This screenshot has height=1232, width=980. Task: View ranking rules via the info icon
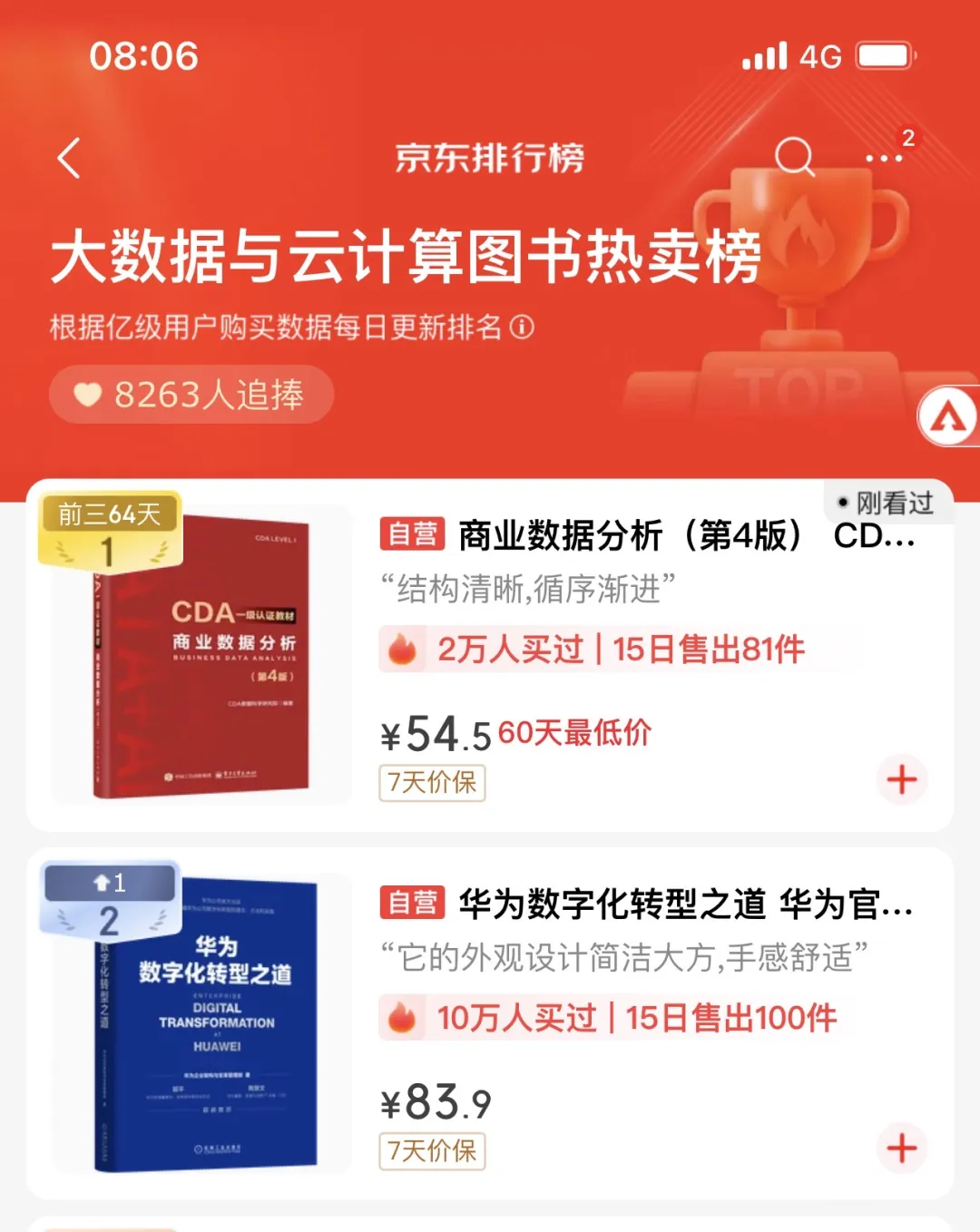522,327
